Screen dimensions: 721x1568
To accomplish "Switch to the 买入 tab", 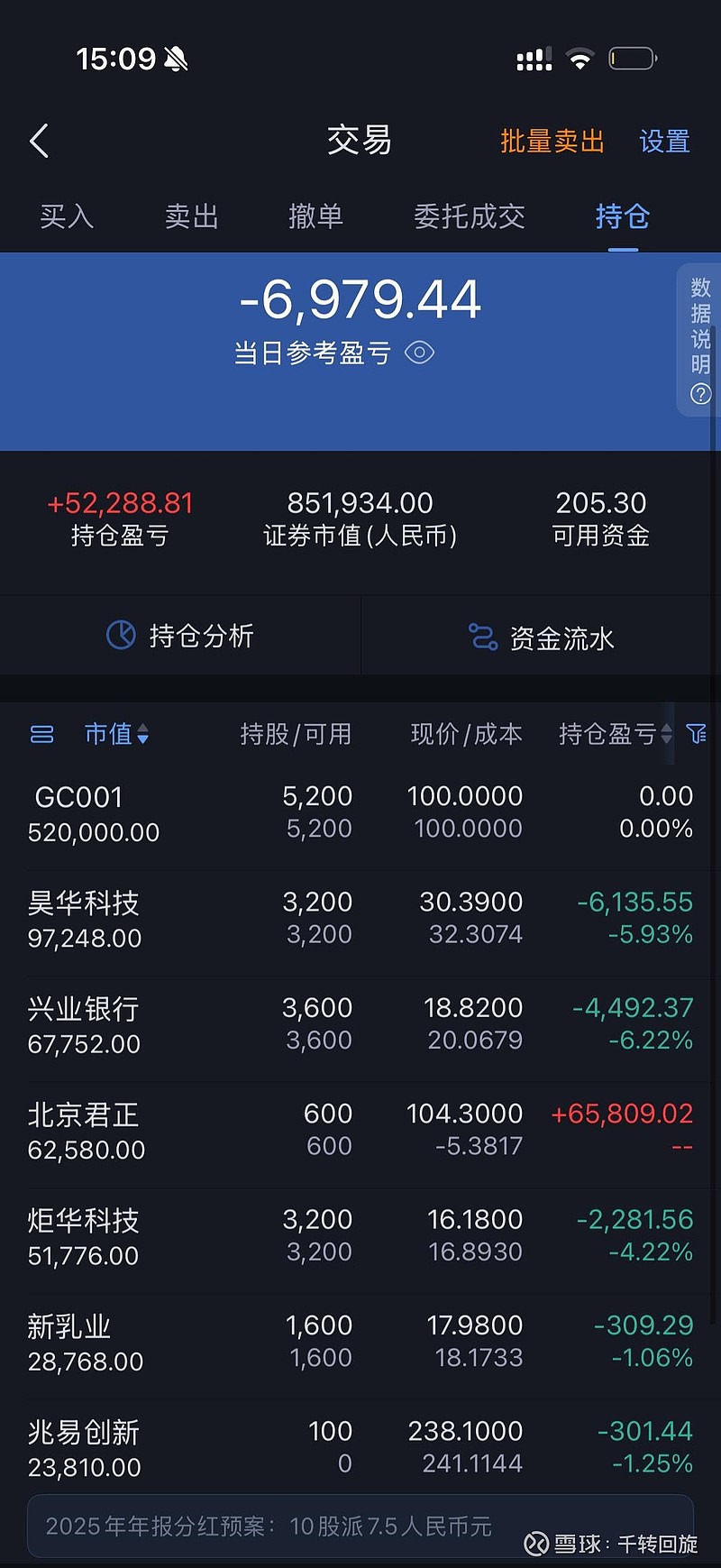I will 67,217.
